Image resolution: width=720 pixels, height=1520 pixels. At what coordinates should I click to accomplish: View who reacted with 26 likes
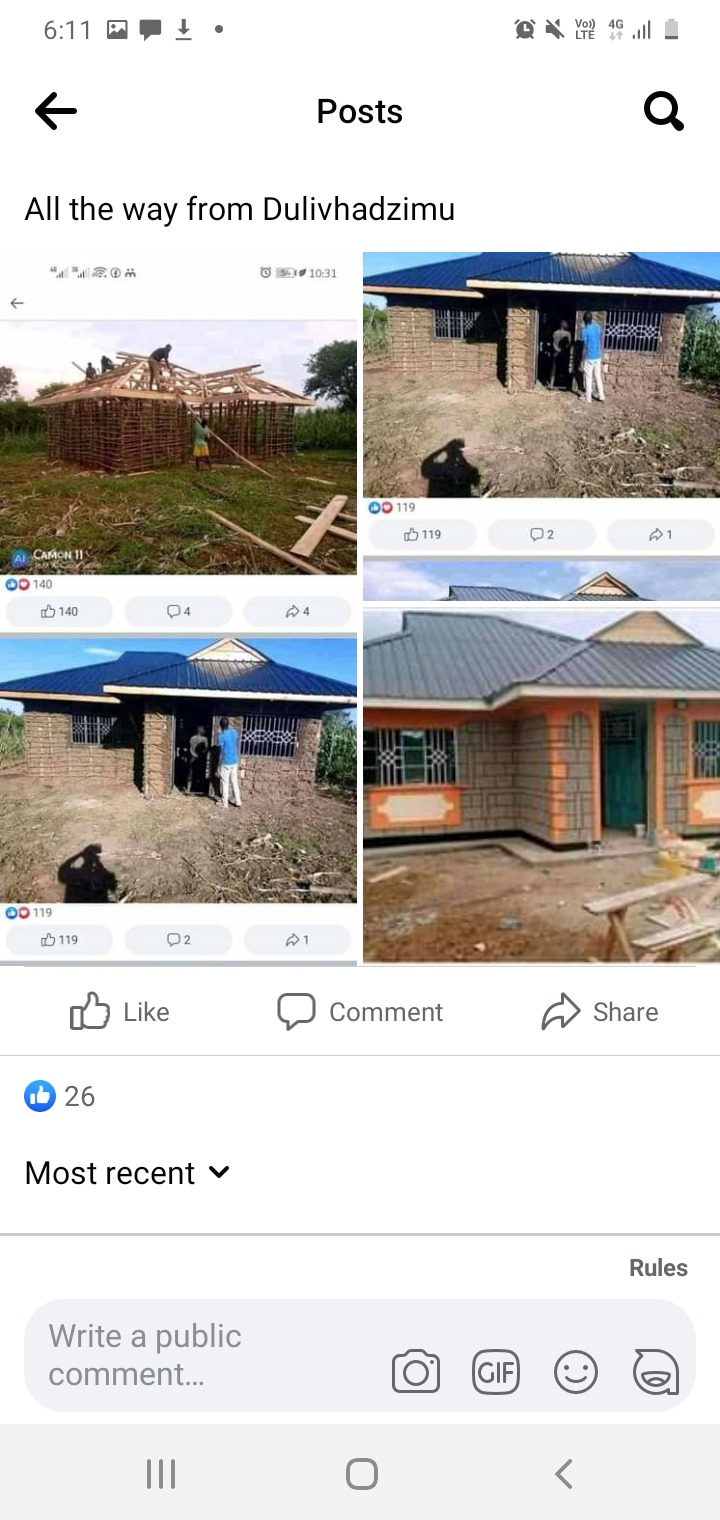click(60, 1096)
